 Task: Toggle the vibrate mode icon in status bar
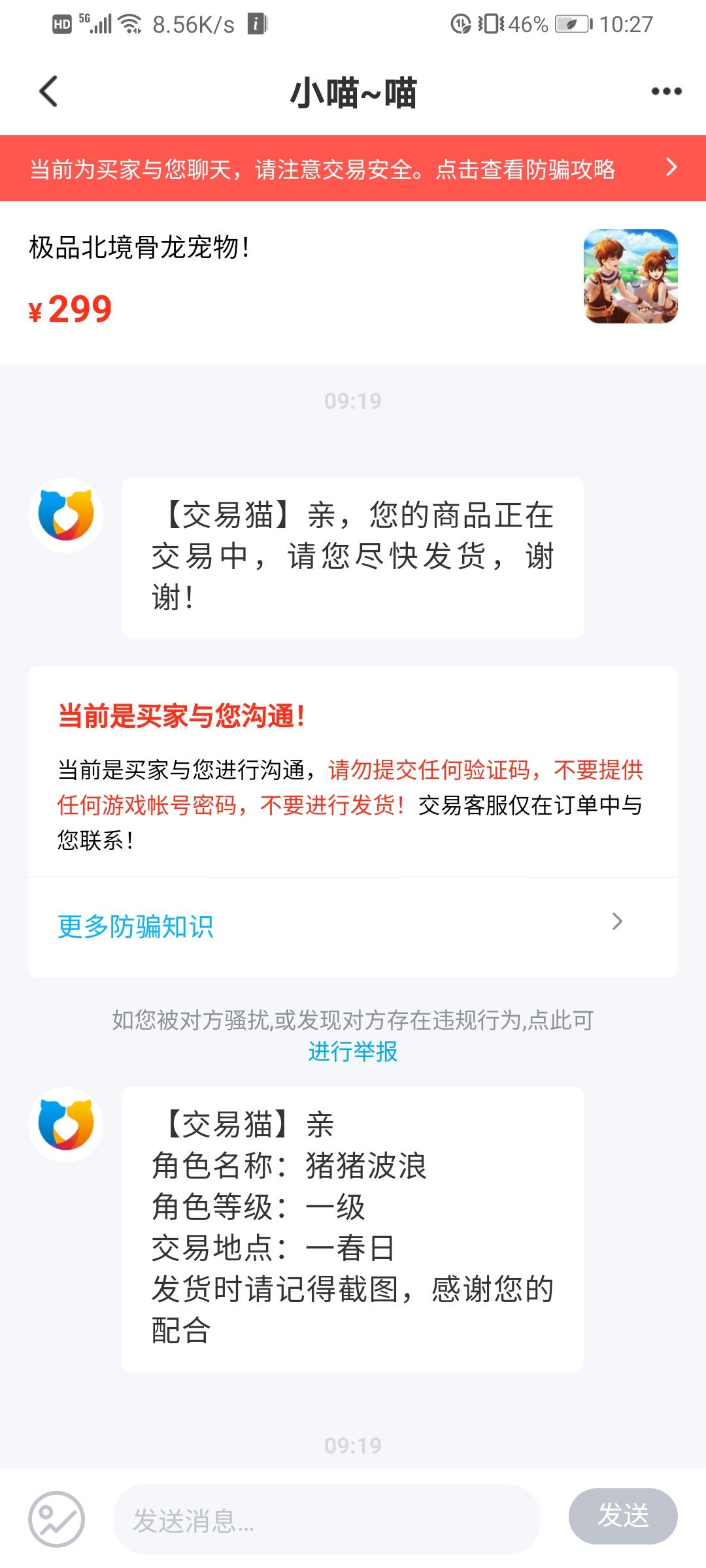[x=492, y=22]
